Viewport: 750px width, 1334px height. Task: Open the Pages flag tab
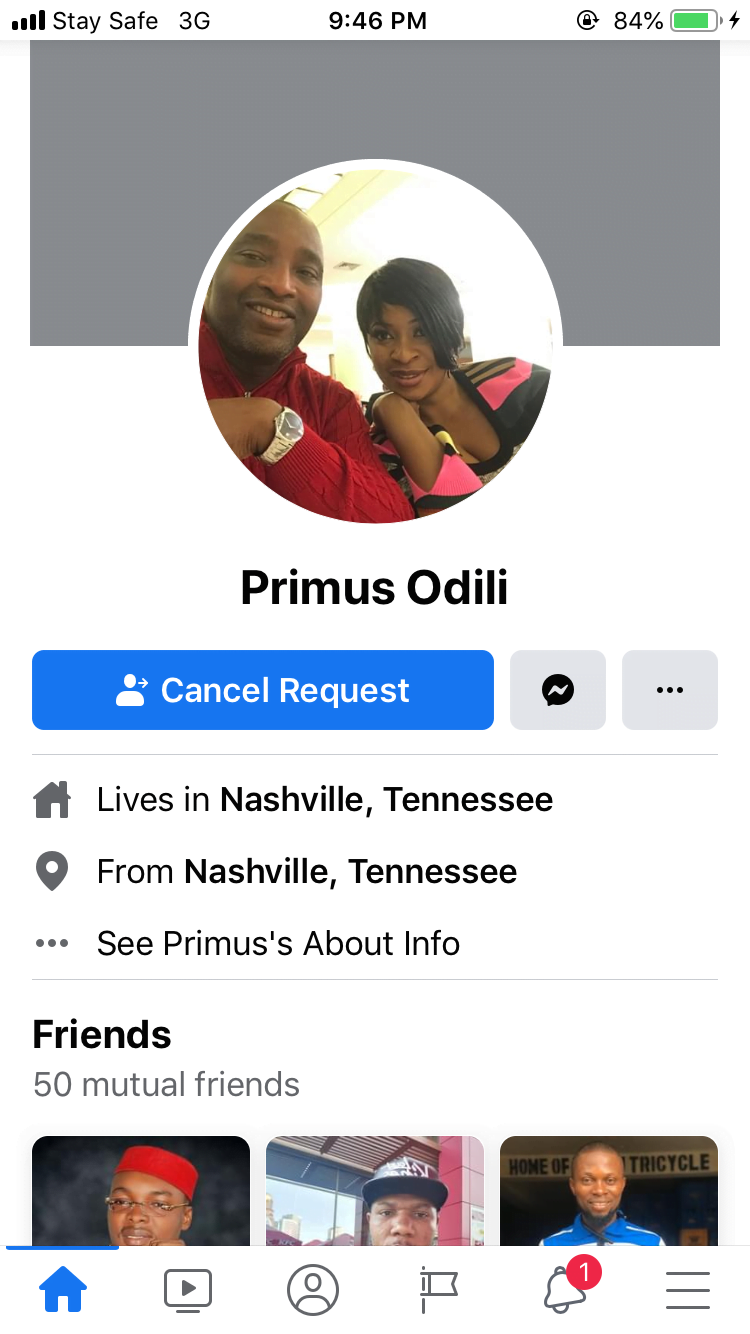tap(438, 1290)
